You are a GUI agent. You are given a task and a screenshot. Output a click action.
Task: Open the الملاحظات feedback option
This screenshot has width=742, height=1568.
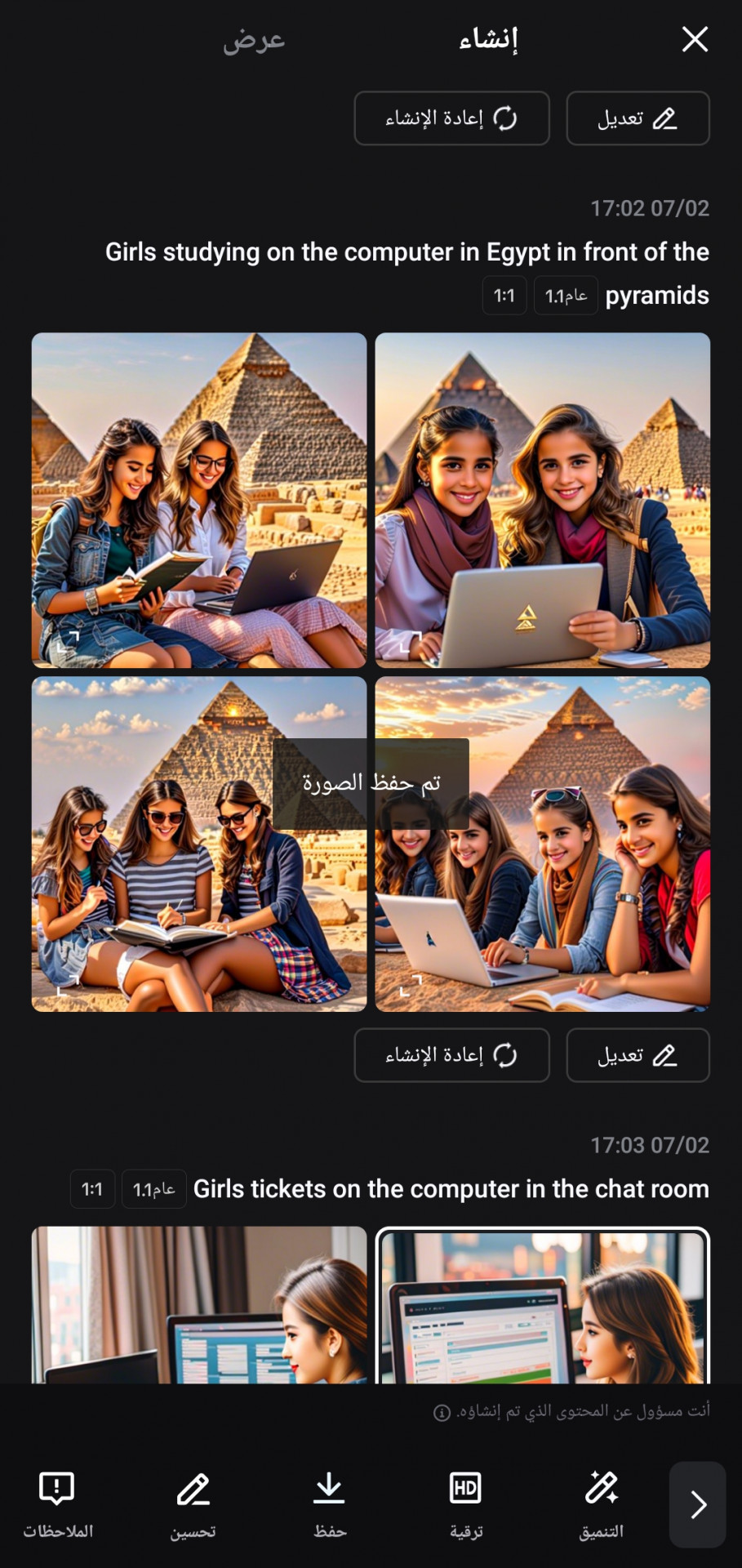click(57, 1504)
